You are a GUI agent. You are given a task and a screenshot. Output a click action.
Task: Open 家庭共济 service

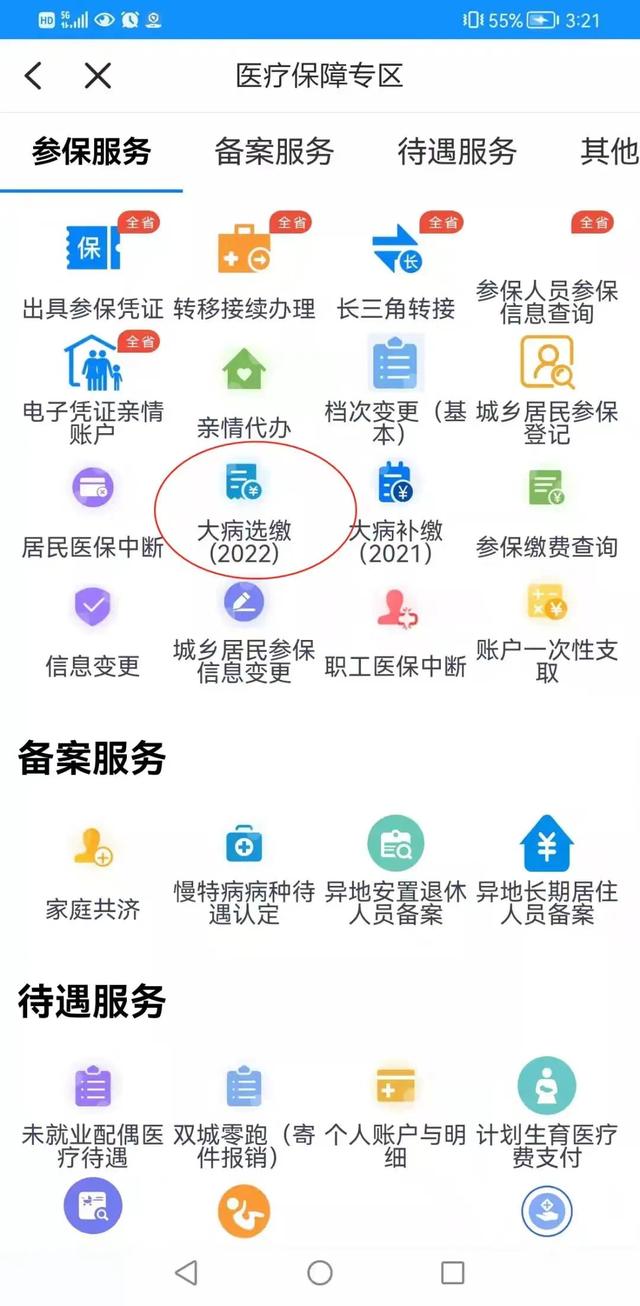pyautogui.click(x=92, y=870)
